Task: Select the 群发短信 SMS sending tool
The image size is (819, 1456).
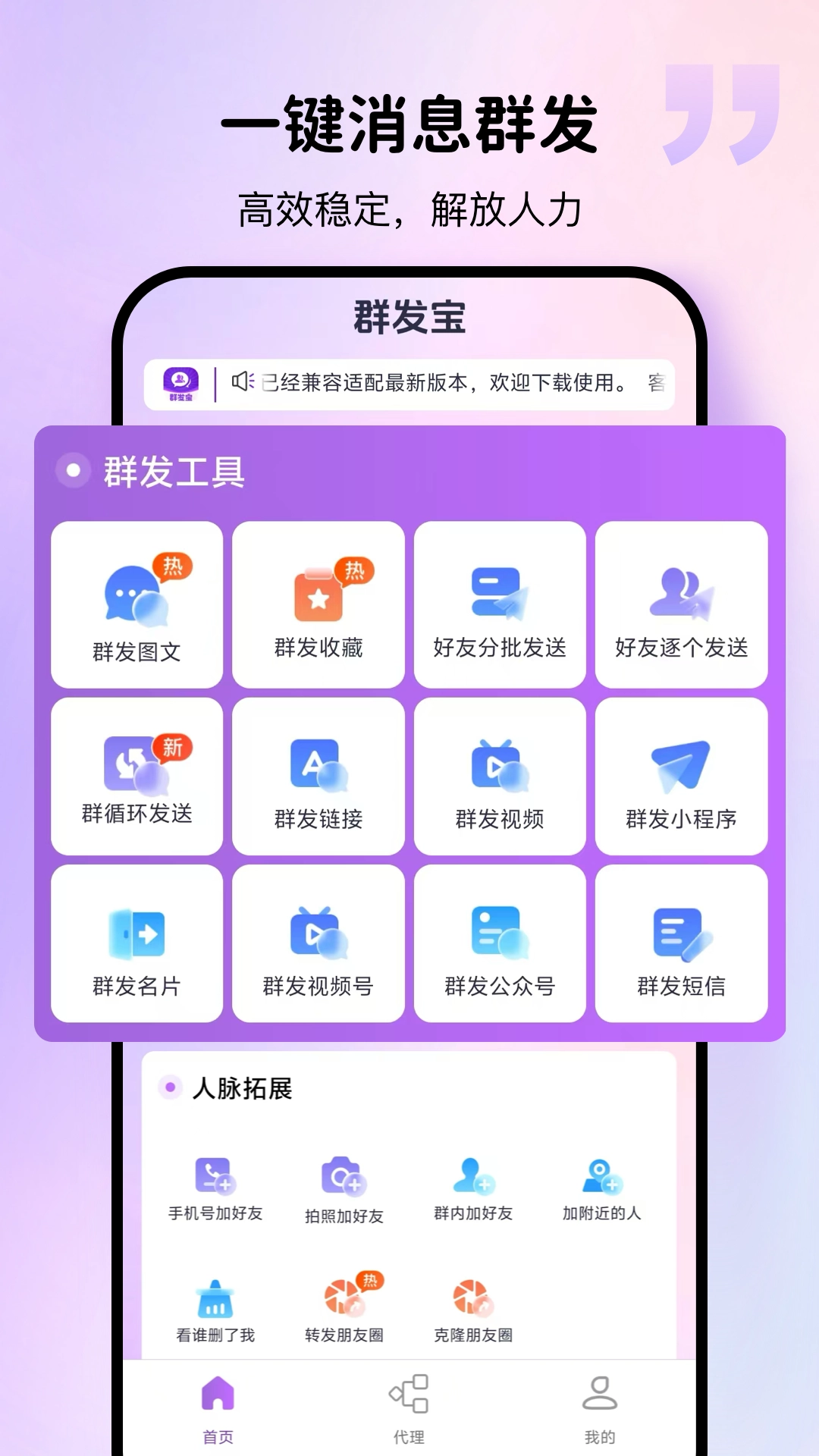Action: 681,944
